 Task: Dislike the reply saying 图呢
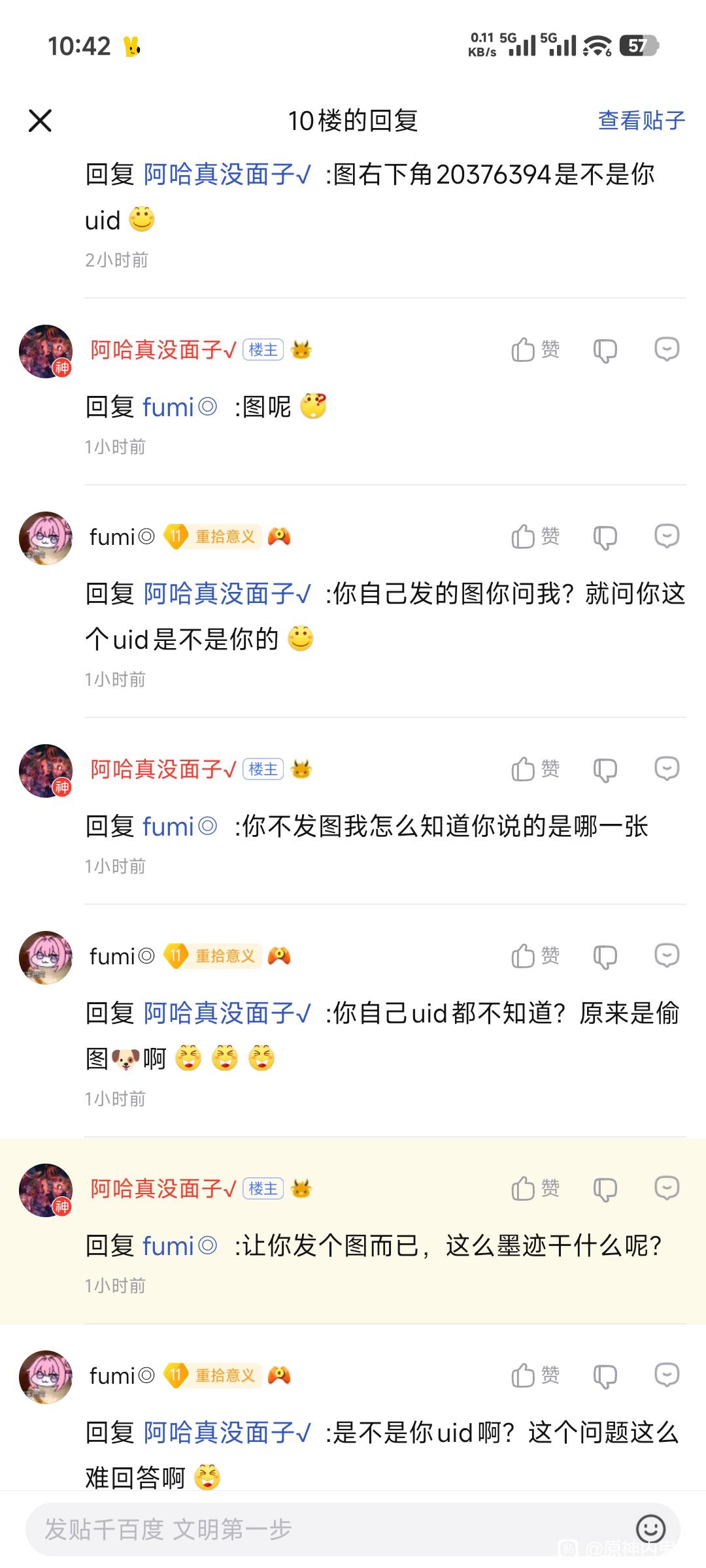[605, 351]
